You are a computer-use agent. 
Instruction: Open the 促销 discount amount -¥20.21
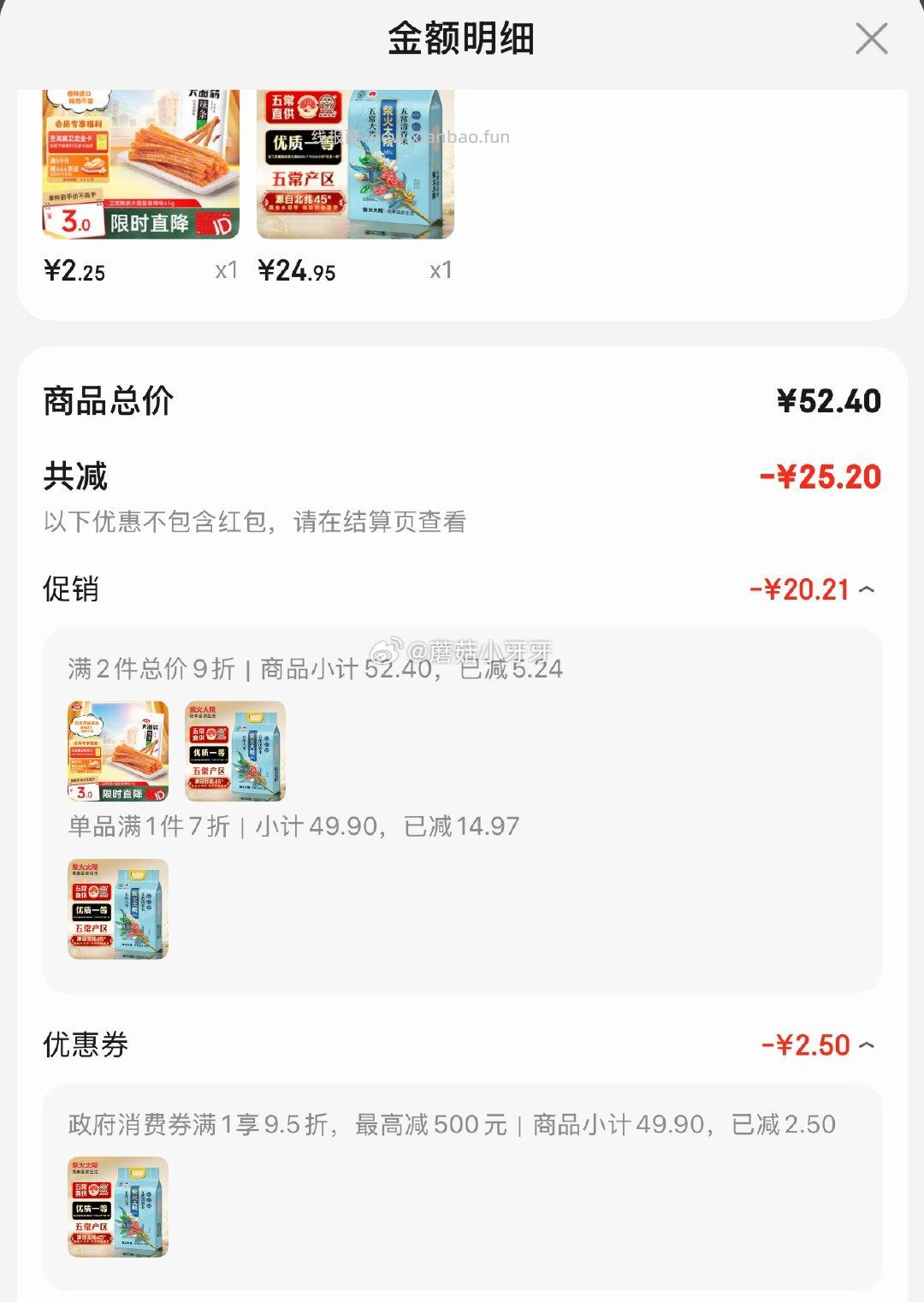coord(800,589)
